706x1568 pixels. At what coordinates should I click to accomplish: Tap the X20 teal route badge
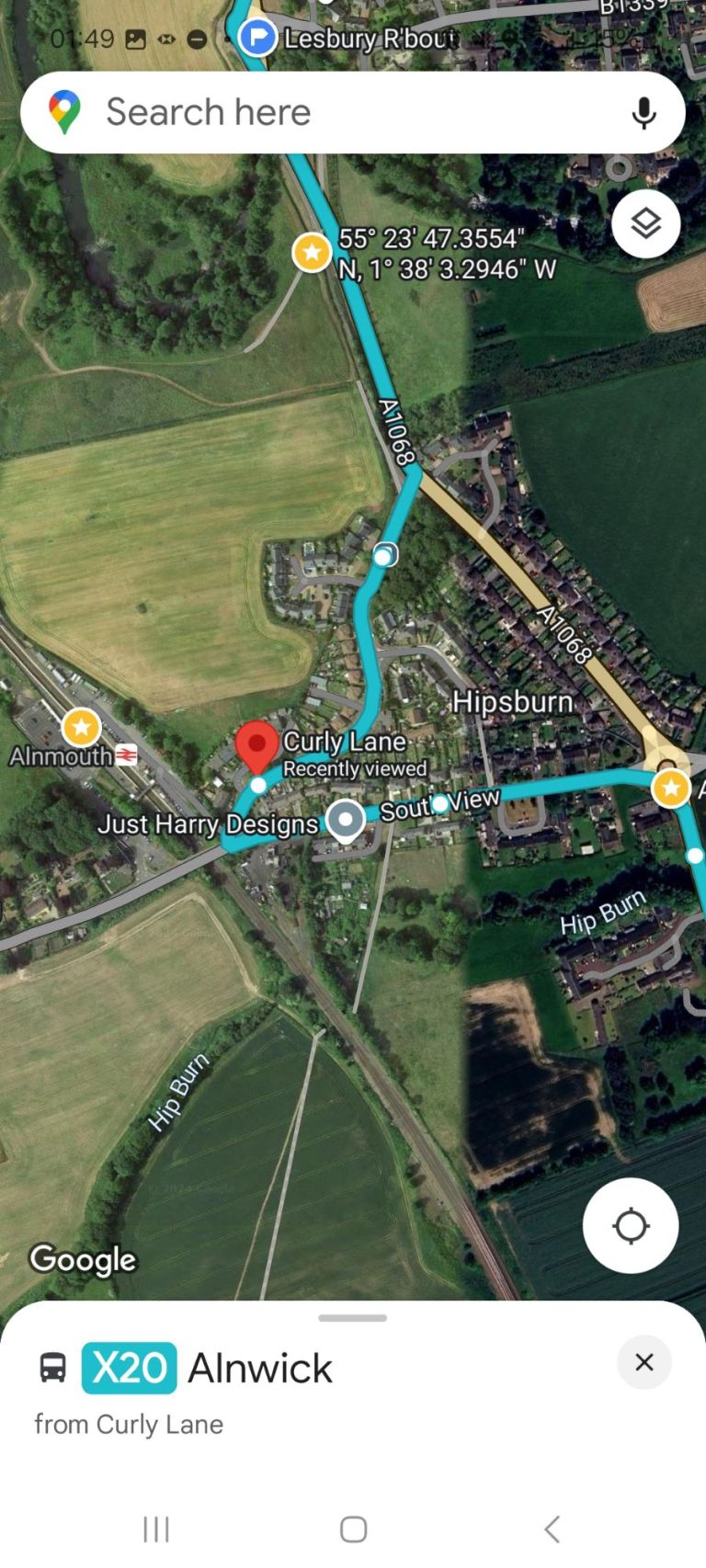(x=129, y=1367)
